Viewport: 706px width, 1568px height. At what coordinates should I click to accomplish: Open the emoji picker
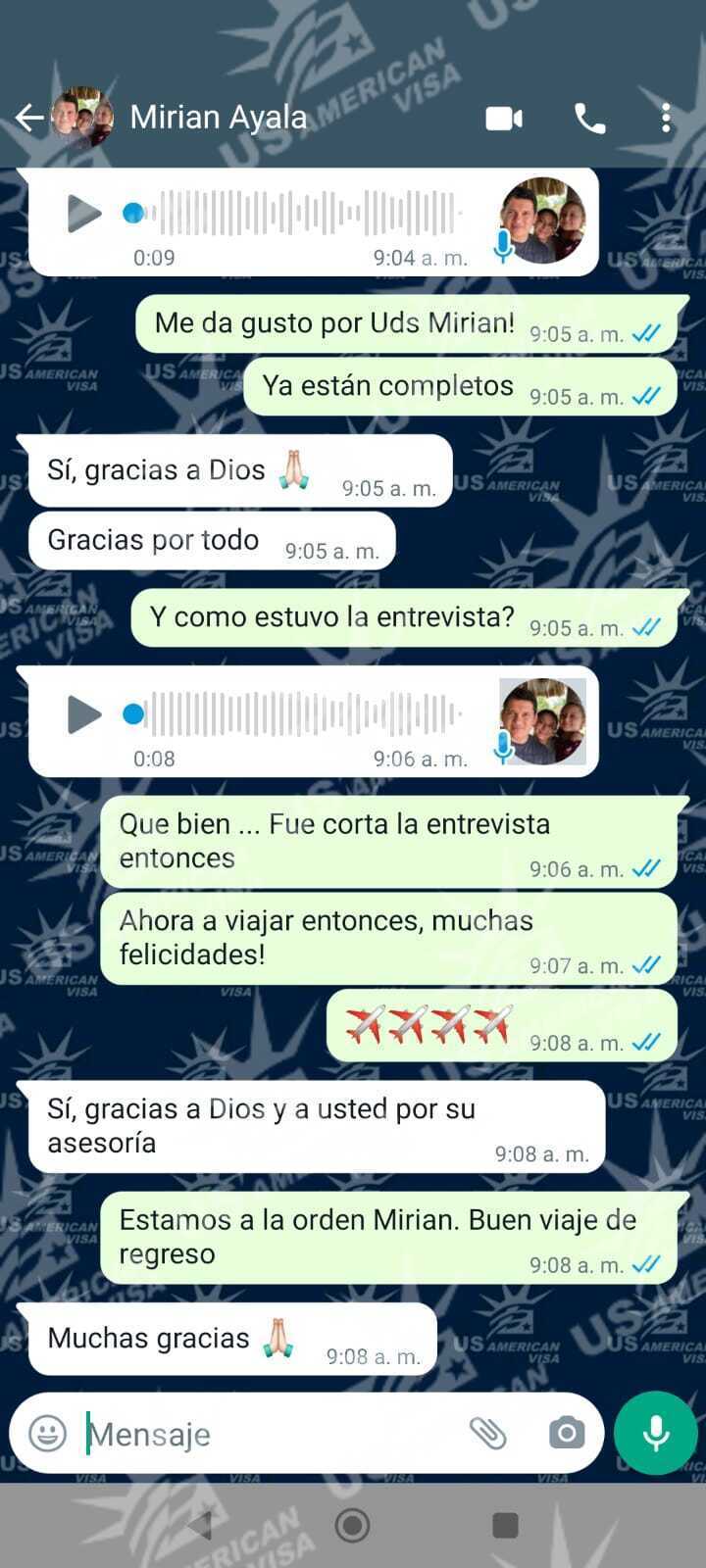[x=47, y=1434]
